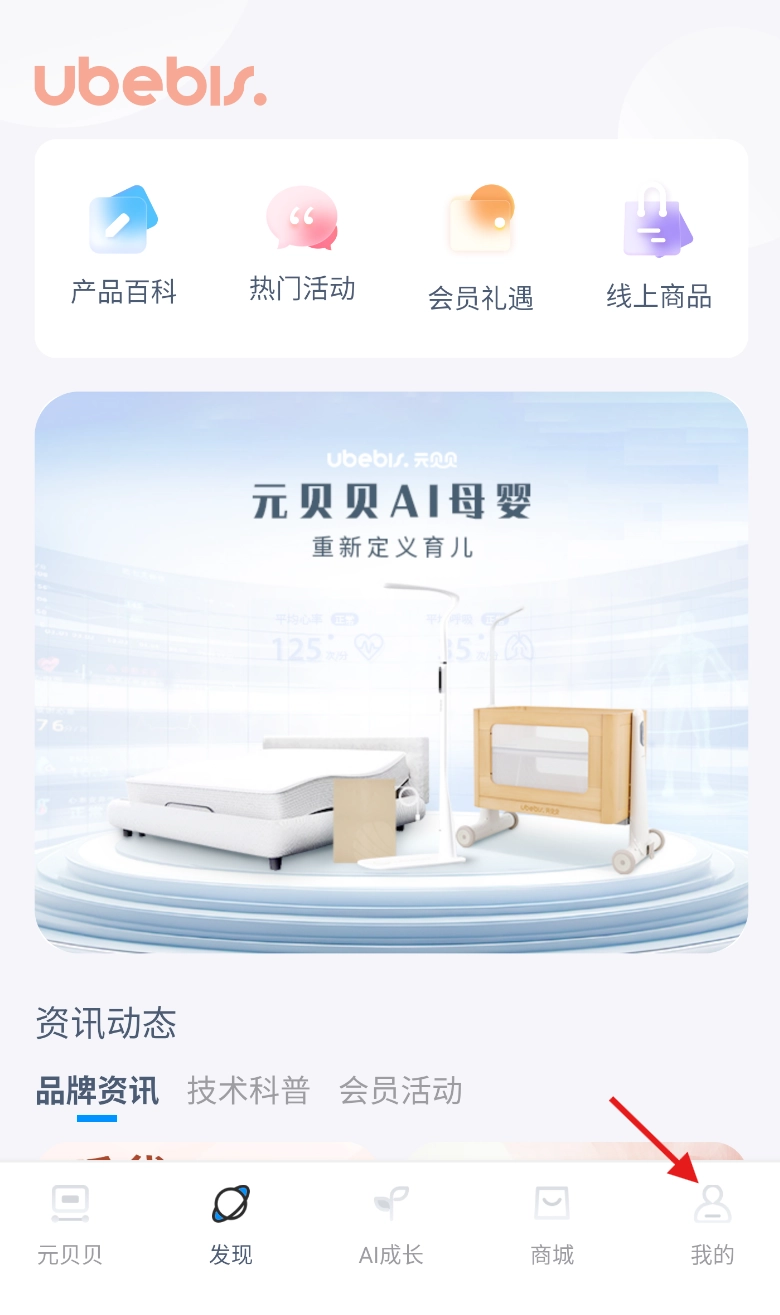The image size is (780, 1315).
Task: Select the 品牌资讯 tab
Action: click(97, 1091)
